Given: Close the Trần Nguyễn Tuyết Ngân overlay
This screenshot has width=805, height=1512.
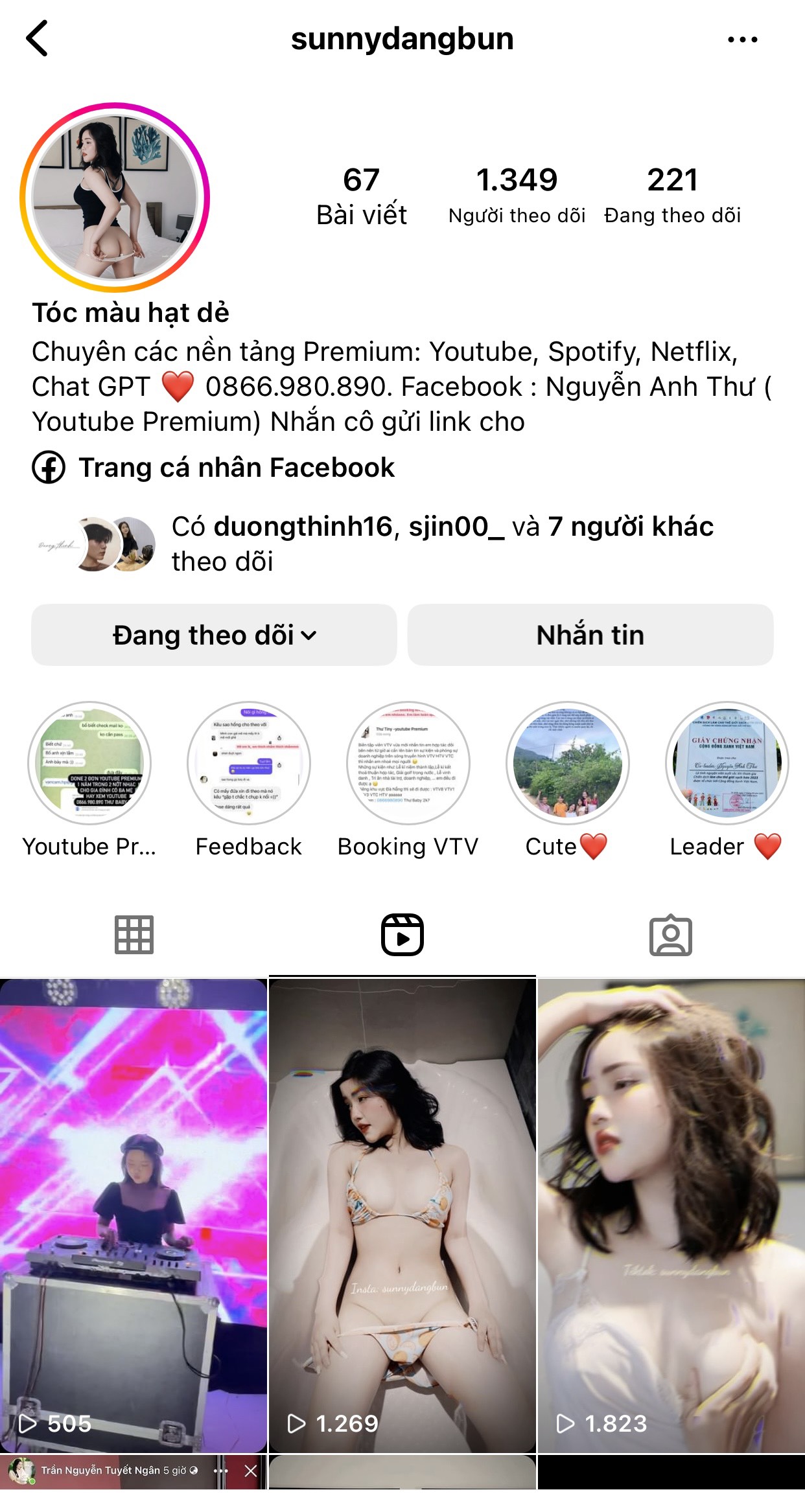Looking at the screenshot, I should point(251,1471).
